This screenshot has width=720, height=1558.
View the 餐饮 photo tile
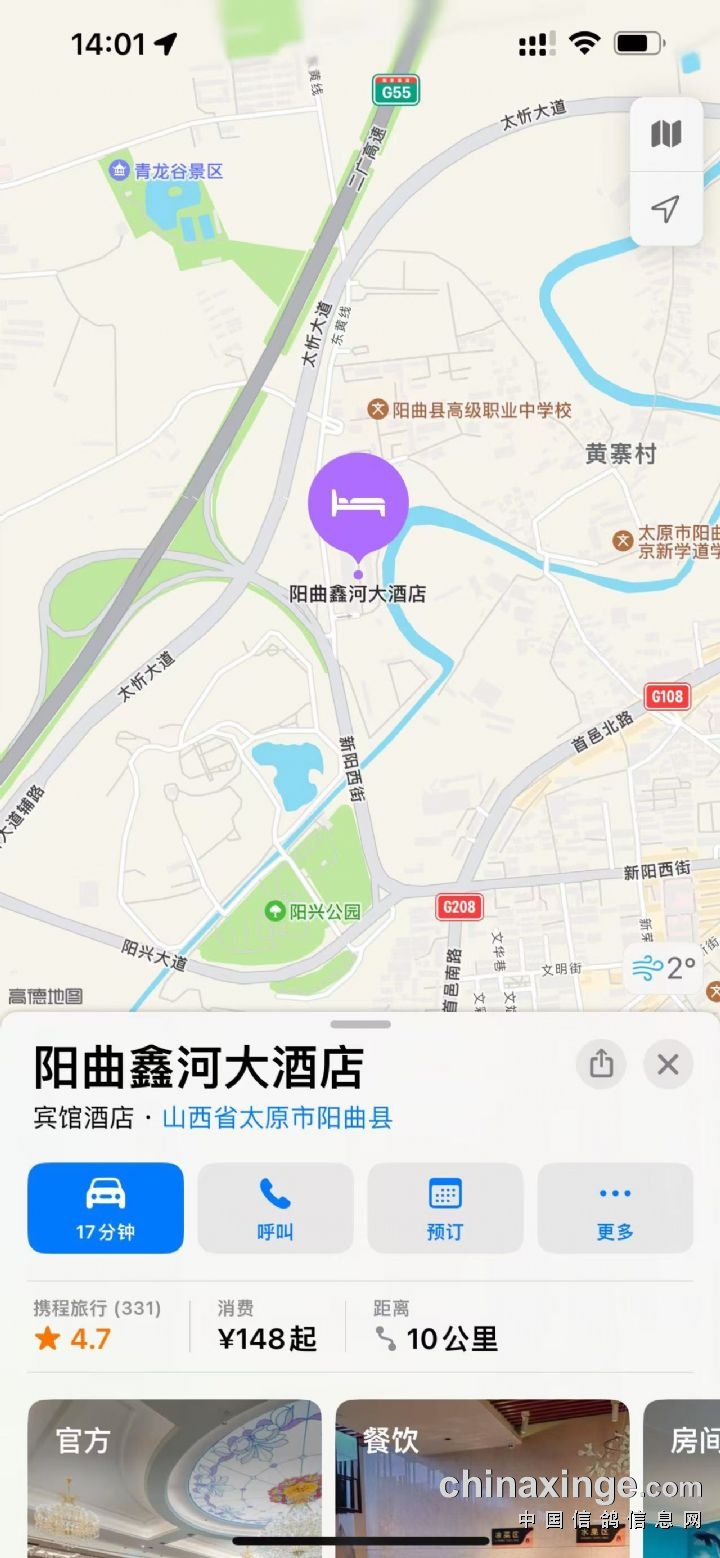482,1475
